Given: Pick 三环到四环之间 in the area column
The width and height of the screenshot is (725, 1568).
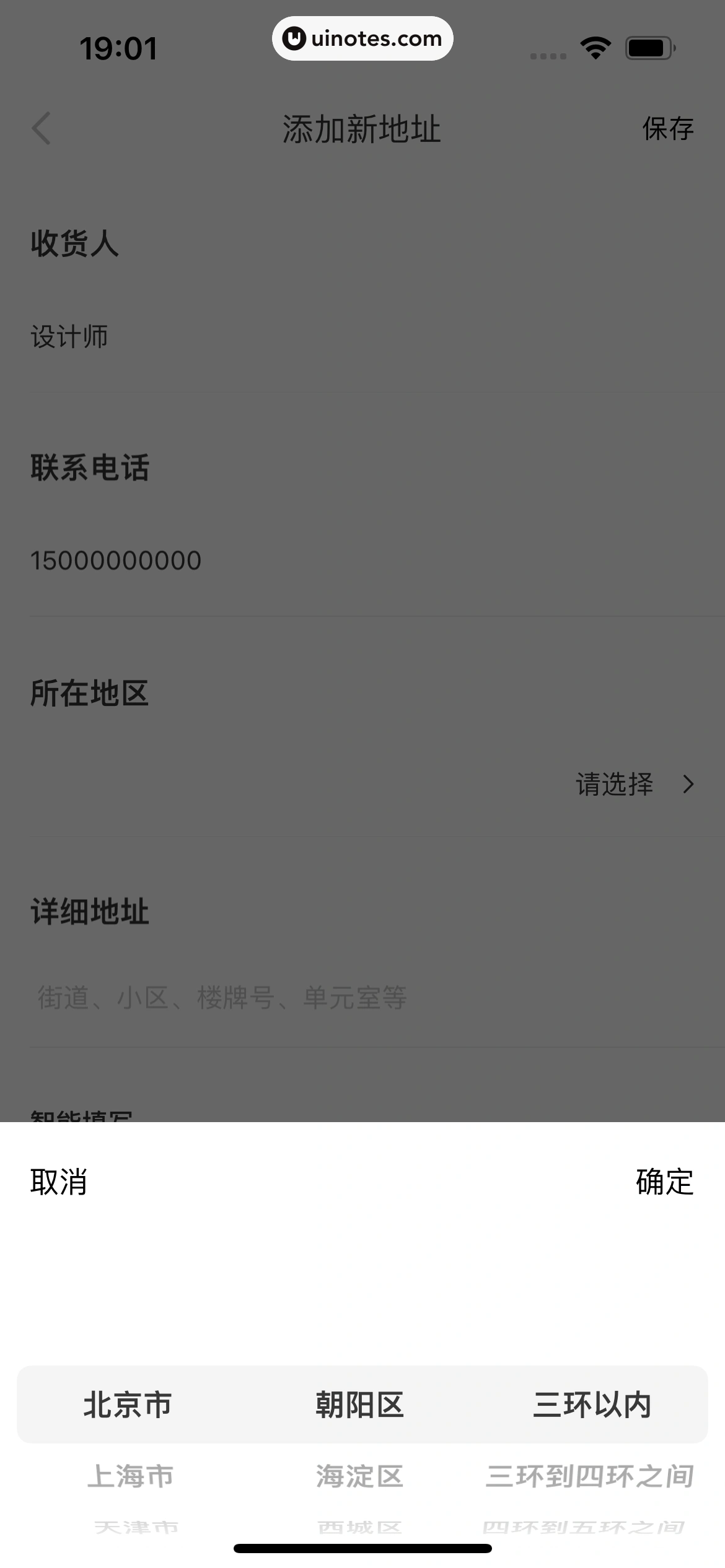Looking at the screenshot, I should 589,1476.
